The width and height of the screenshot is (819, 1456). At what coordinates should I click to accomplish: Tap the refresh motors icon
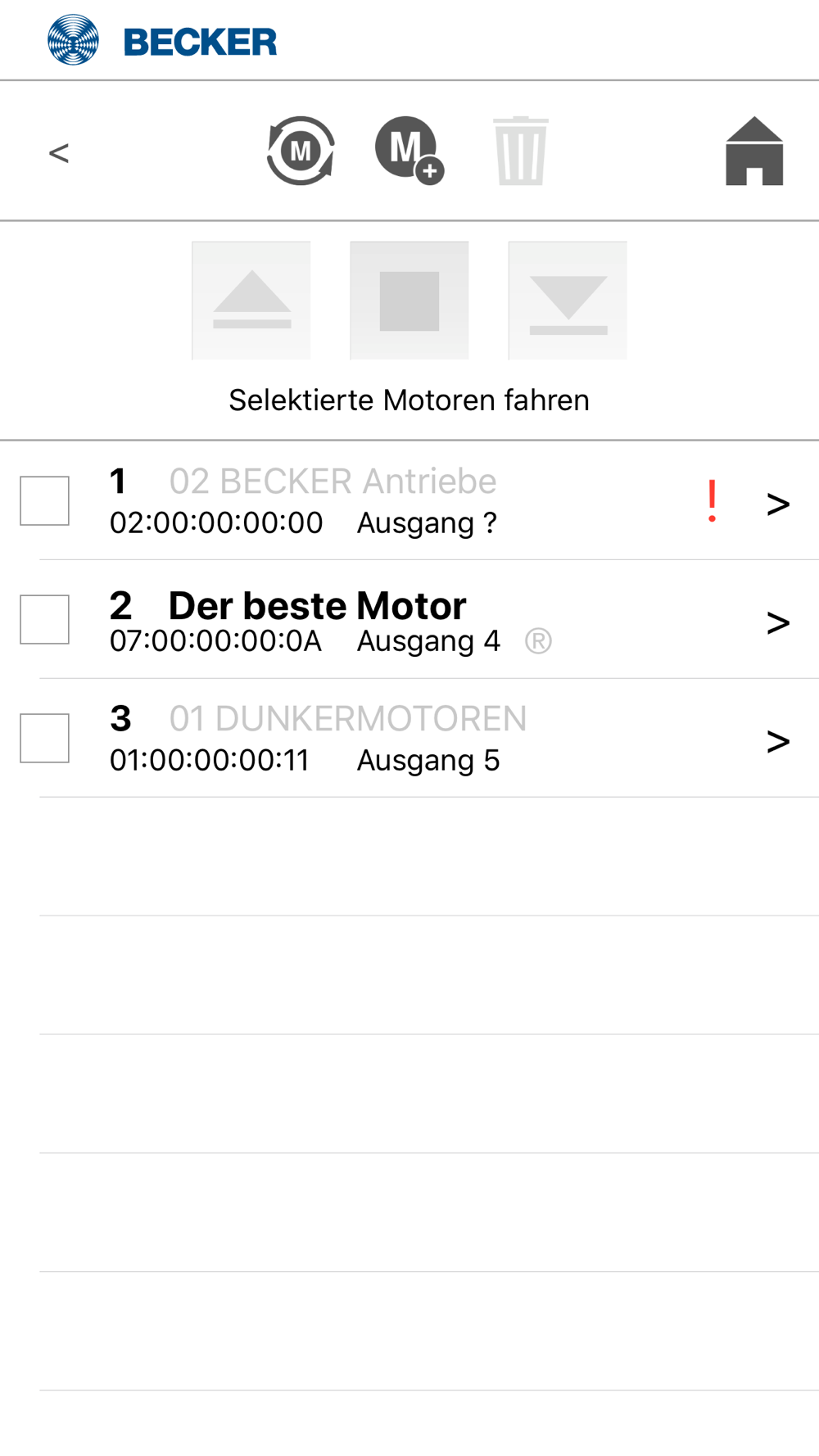301,151
